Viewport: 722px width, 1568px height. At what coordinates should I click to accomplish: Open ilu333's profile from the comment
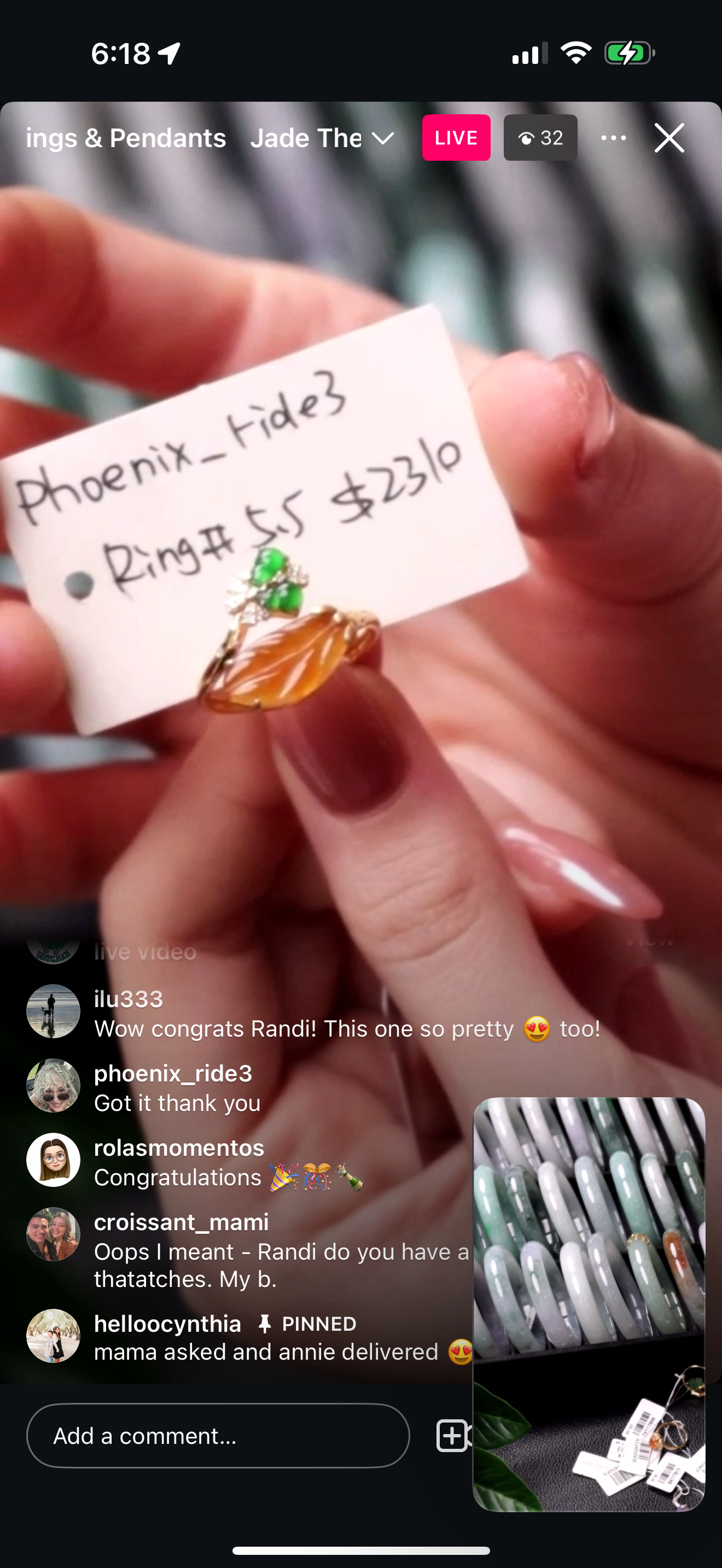click(x=53, y=1011)
